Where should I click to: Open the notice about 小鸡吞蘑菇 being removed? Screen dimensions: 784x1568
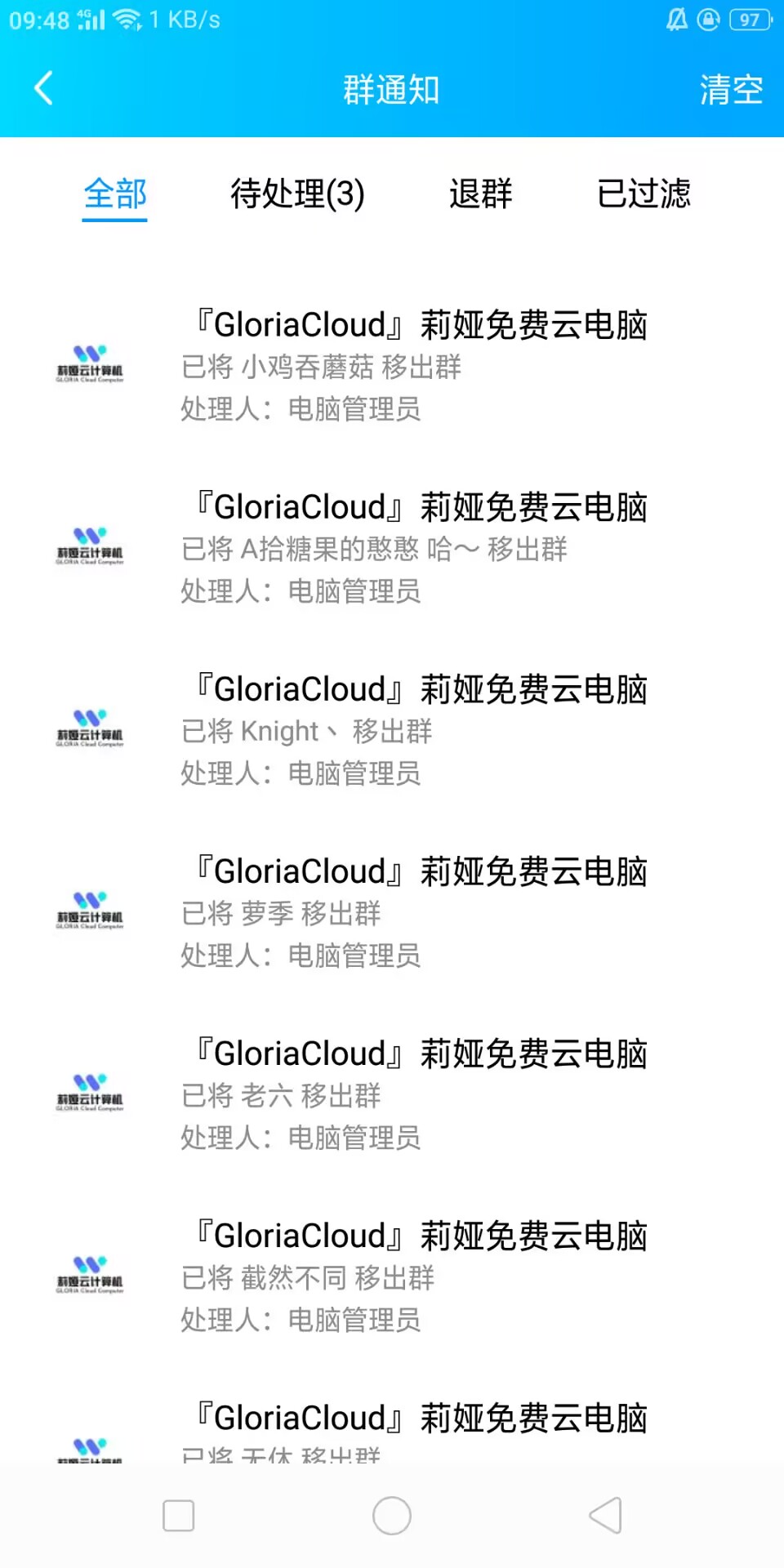[392, 365]
